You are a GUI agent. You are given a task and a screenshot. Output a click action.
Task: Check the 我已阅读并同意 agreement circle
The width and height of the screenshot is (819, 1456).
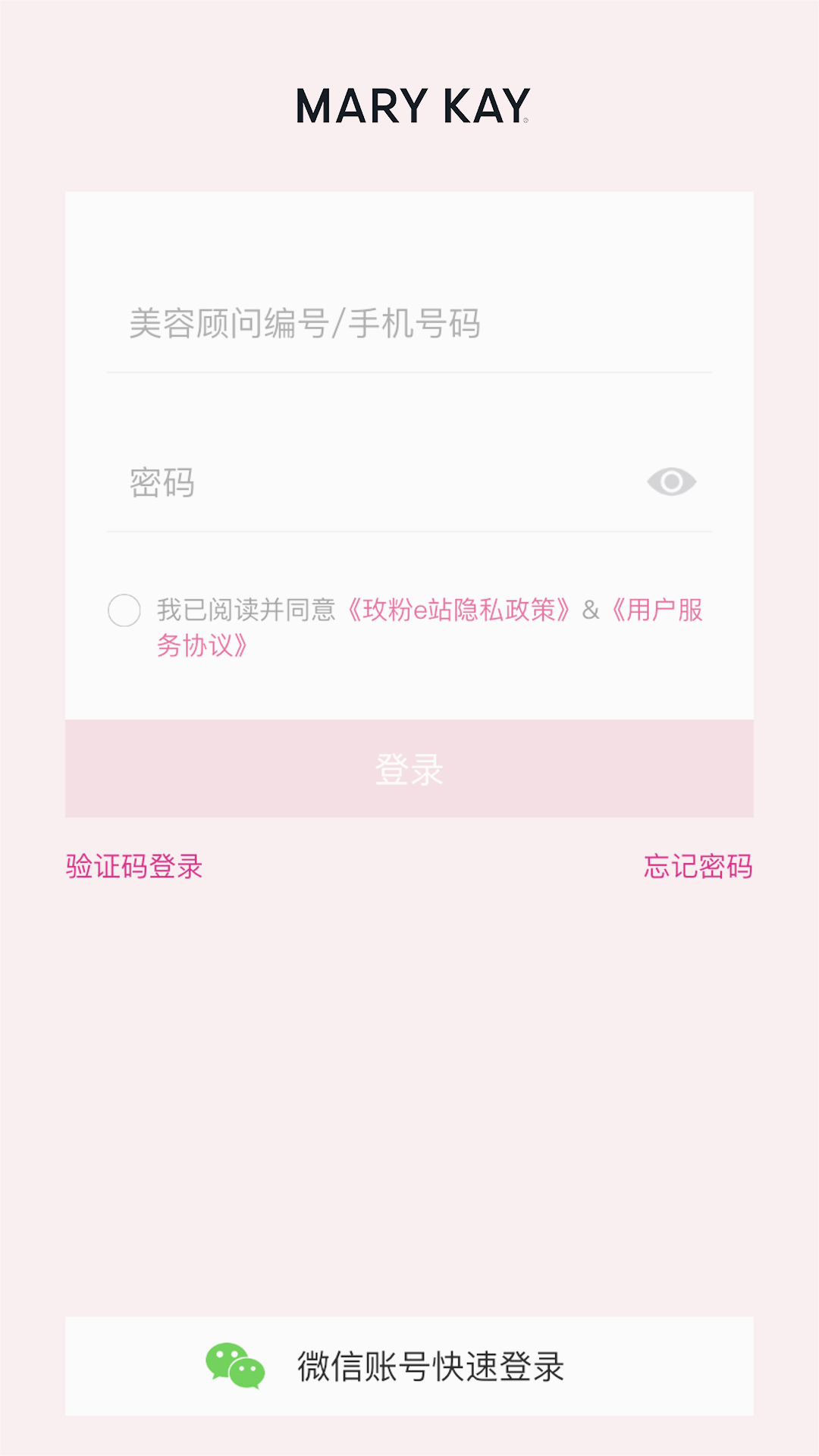[x=124, y=610]
